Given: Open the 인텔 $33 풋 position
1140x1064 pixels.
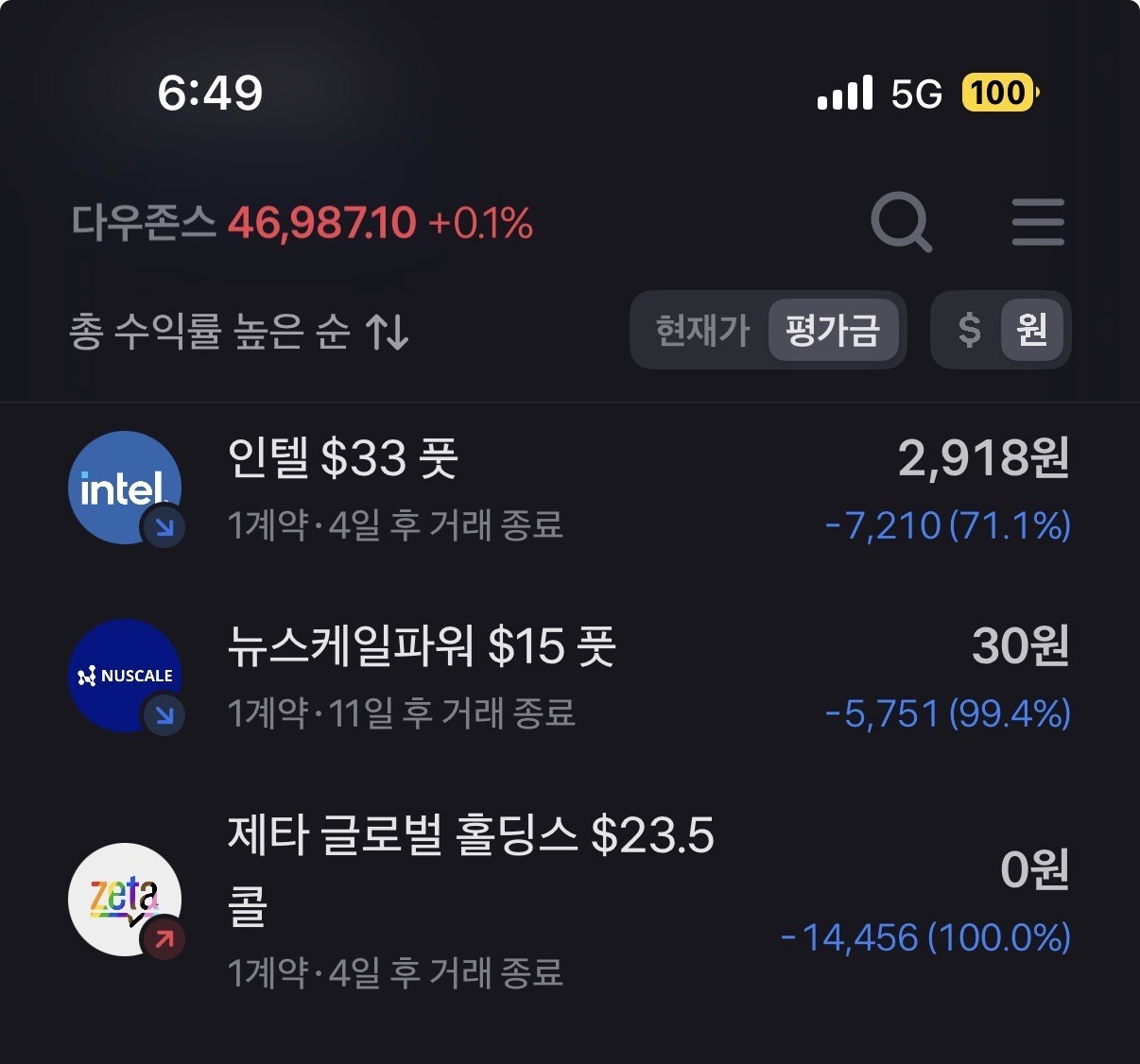Looking at the screenshot, I should [x=569, y=489].
